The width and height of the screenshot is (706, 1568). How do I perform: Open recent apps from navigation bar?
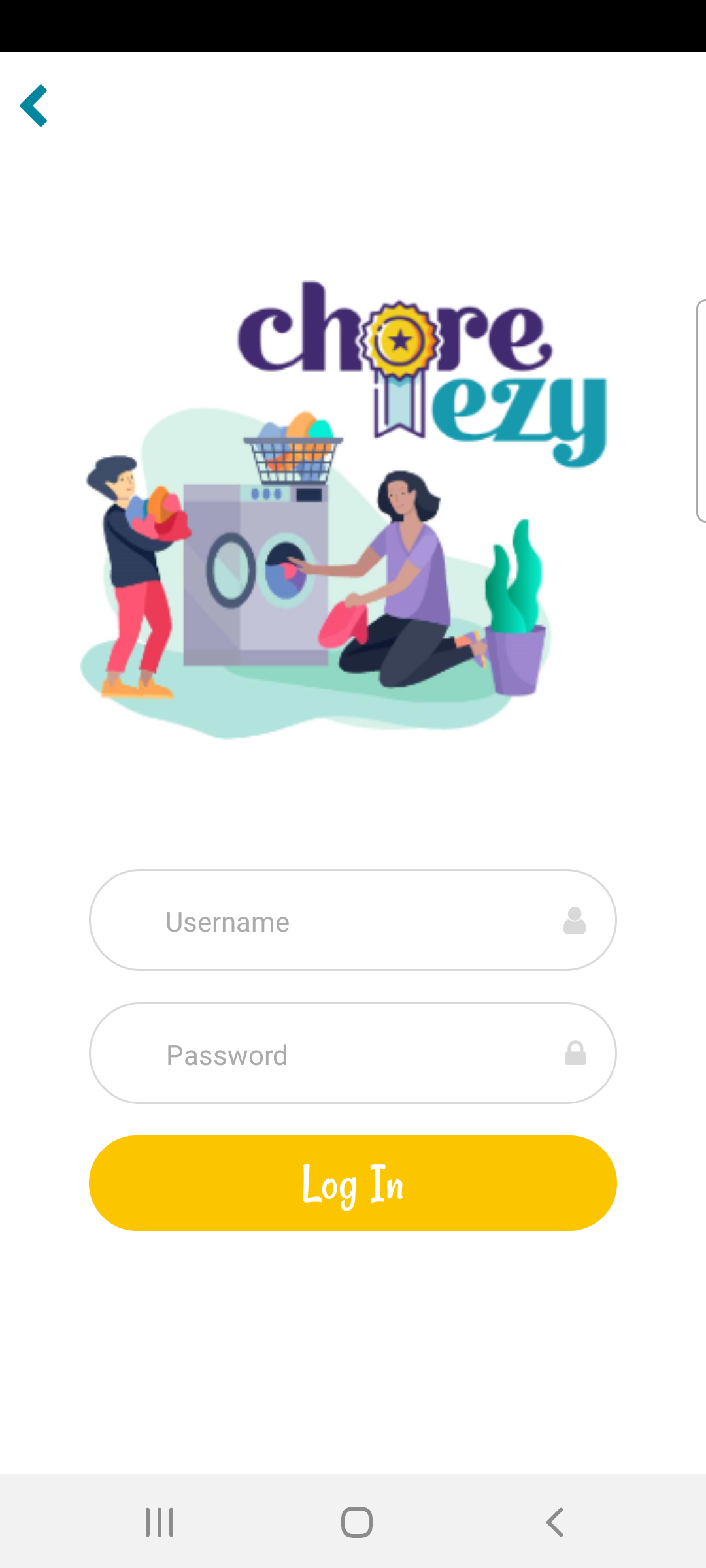[x=160, y=1522]
